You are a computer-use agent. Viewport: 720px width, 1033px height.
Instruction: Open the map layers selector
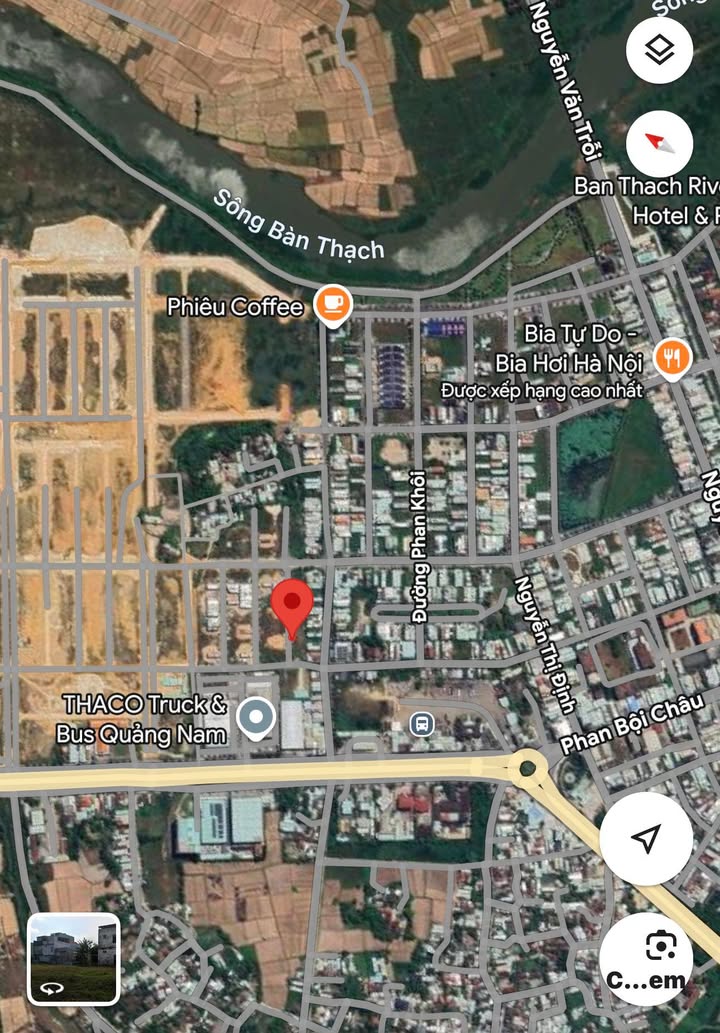659,50
